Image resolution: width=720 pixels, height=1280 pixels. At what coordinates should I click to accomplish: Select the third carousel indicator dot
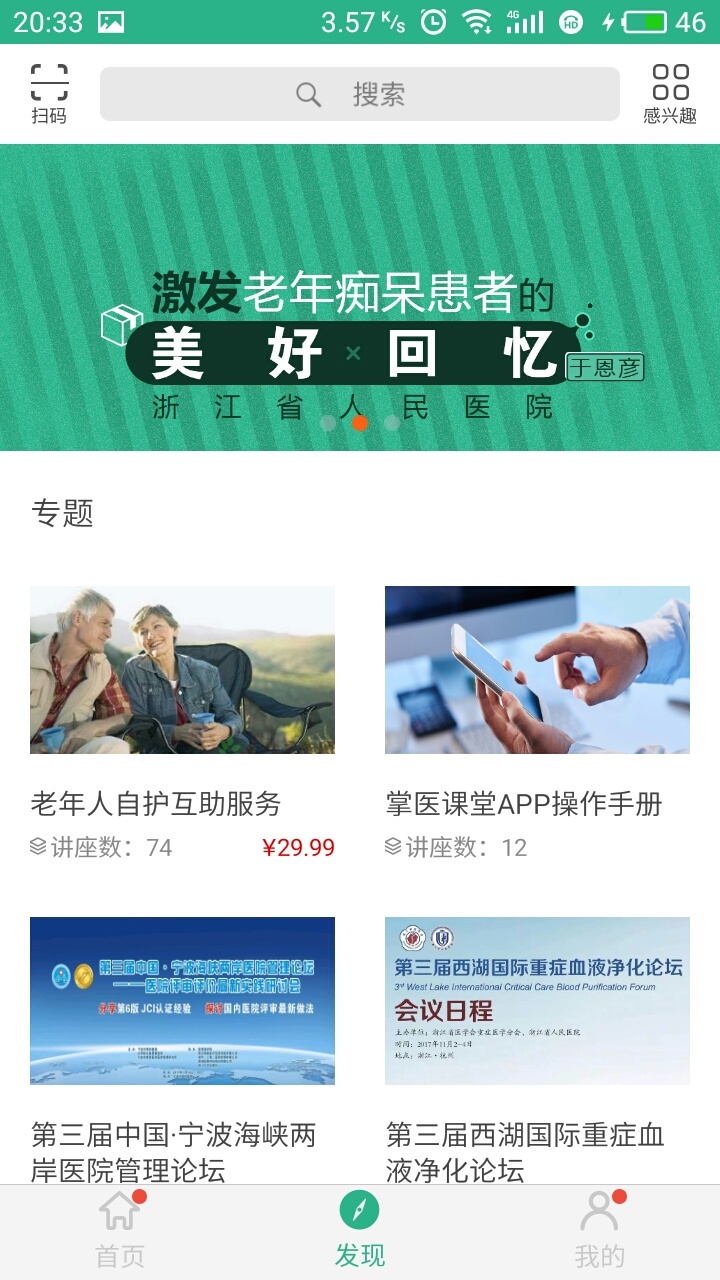click(392, 421)
